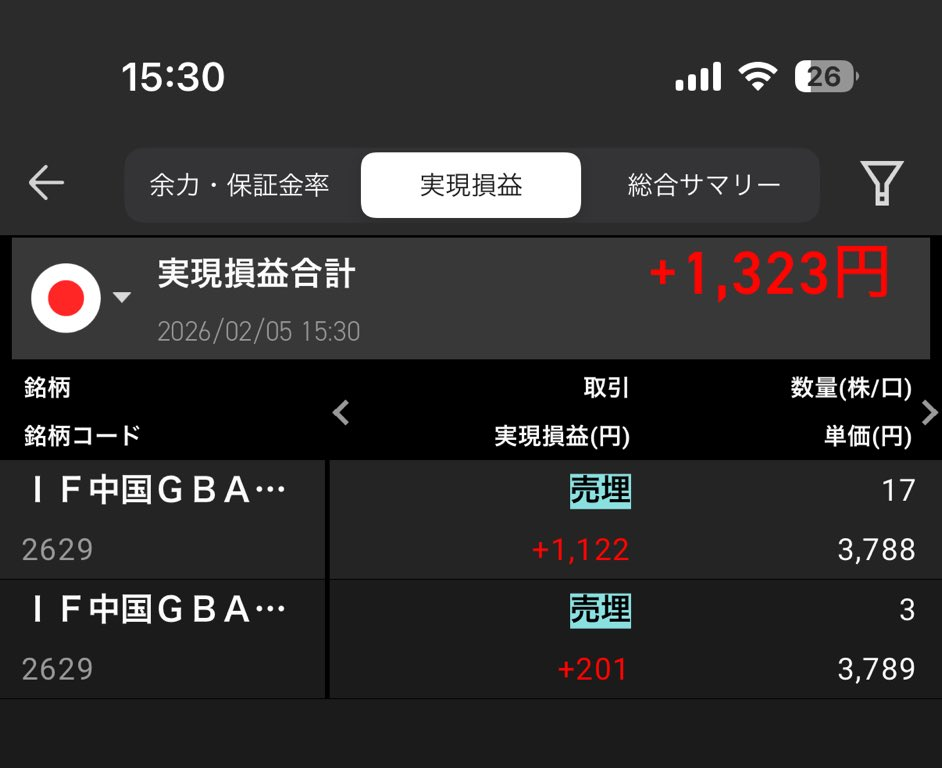
Task: Show previous table columns with left chevron
Action: [x=341, y=412]
